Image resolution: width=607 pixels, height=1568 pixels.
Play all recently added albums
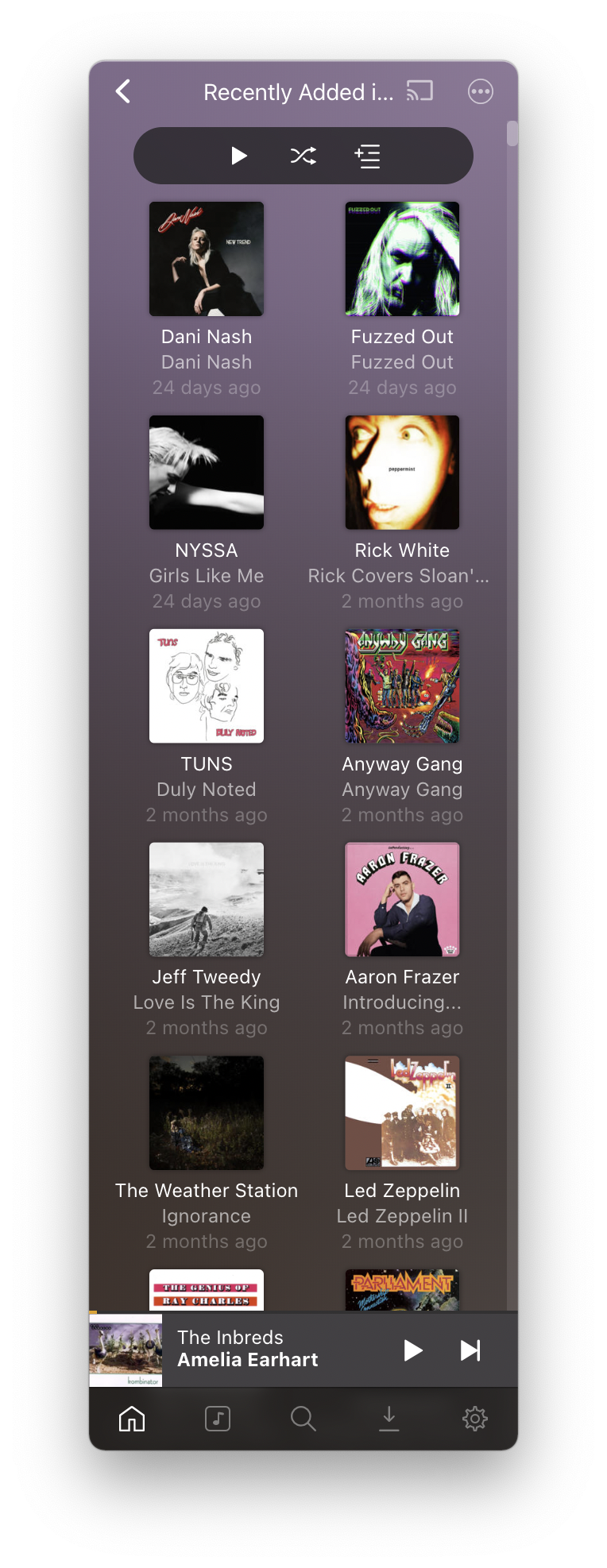click(238, 156)
